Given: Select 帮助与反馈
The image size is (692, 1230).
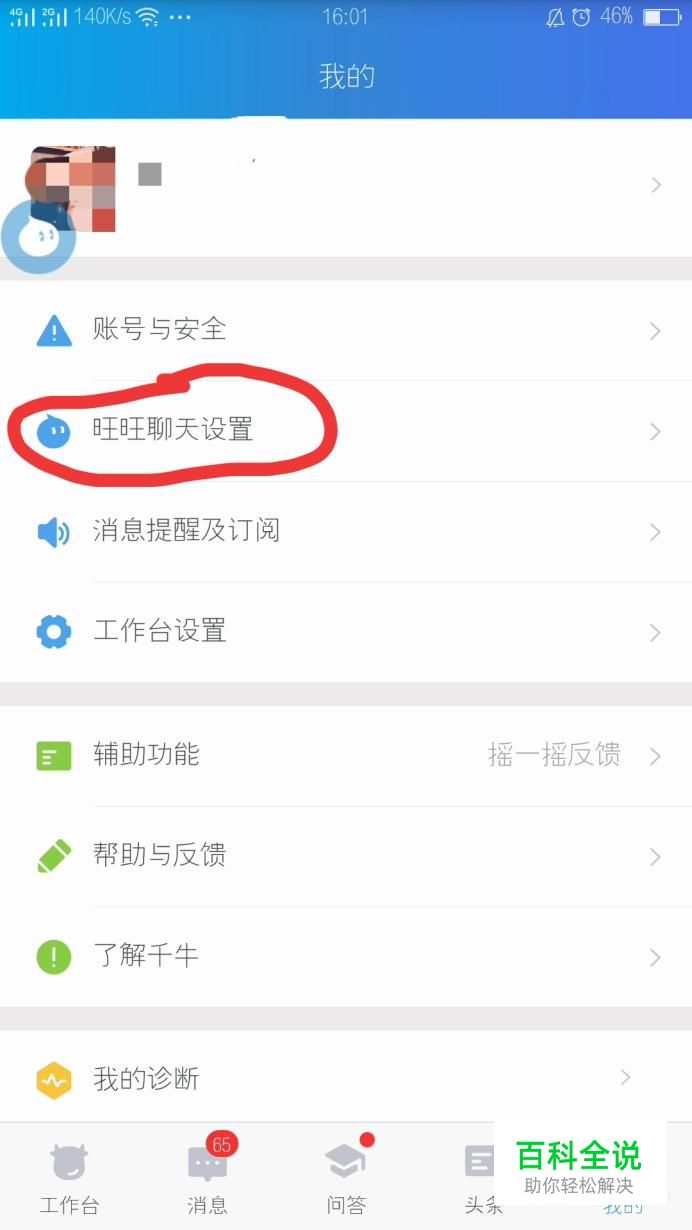Looking at the screenshot, I should pos(346,856).
